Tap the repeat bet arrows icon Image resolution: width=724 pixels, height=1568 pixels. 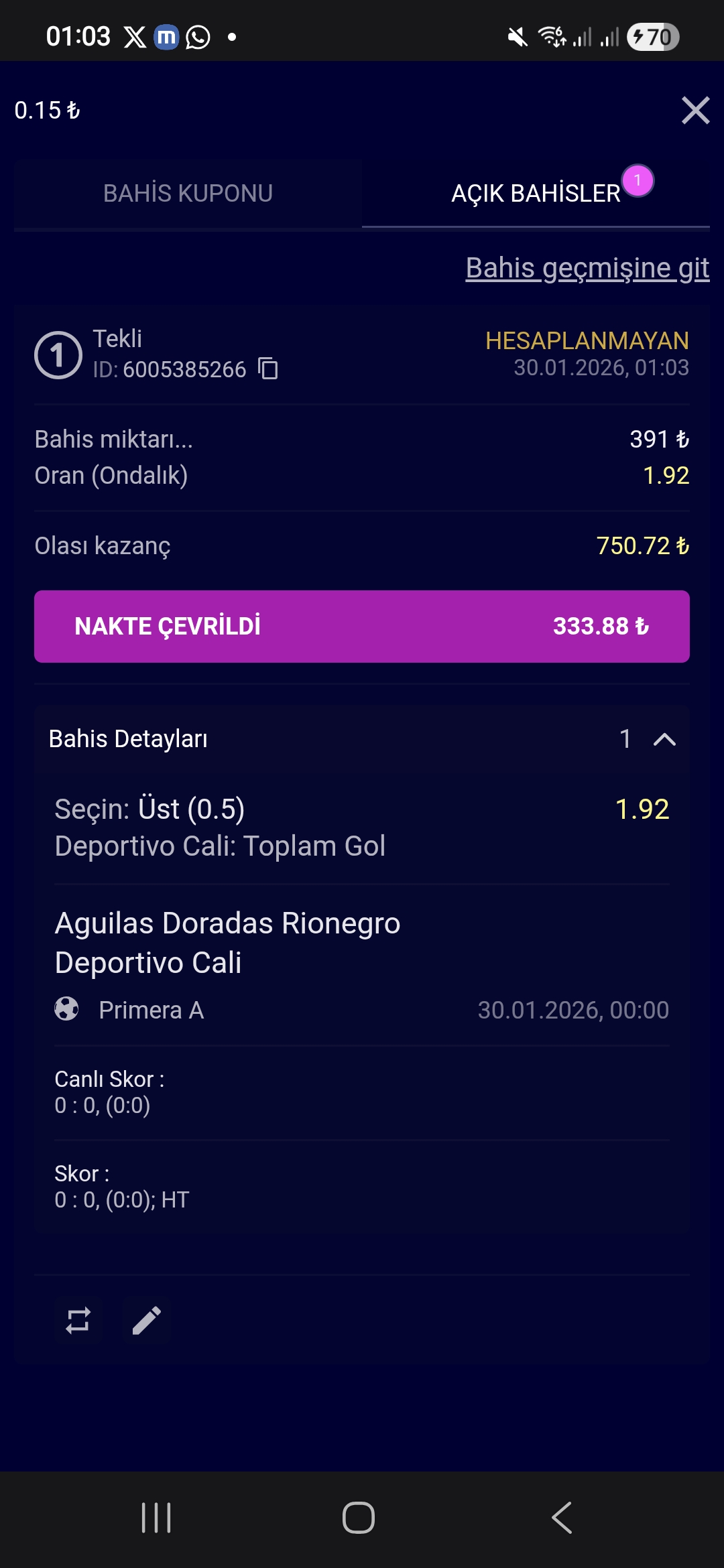78,1321
